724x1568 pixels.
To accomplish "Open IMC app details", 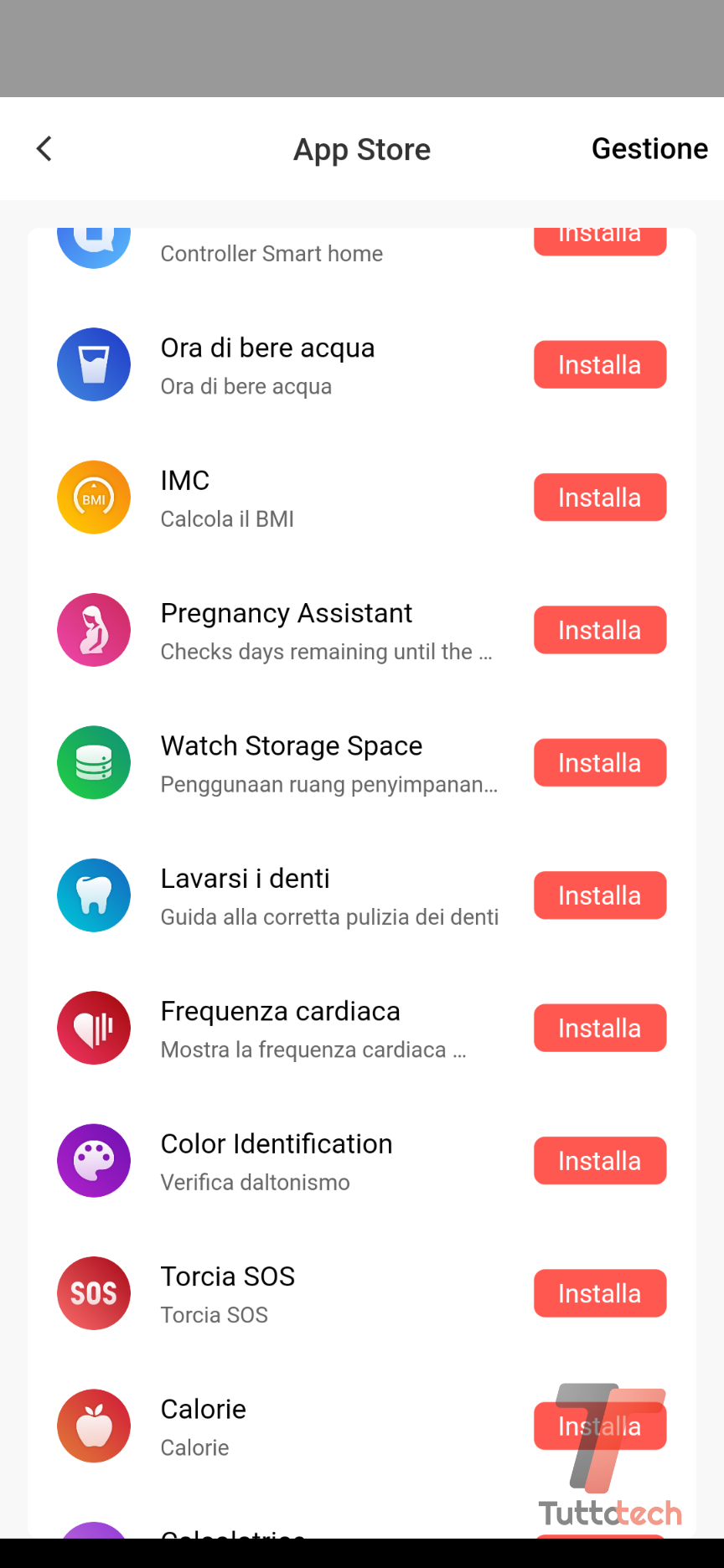I will click(226, 498).
